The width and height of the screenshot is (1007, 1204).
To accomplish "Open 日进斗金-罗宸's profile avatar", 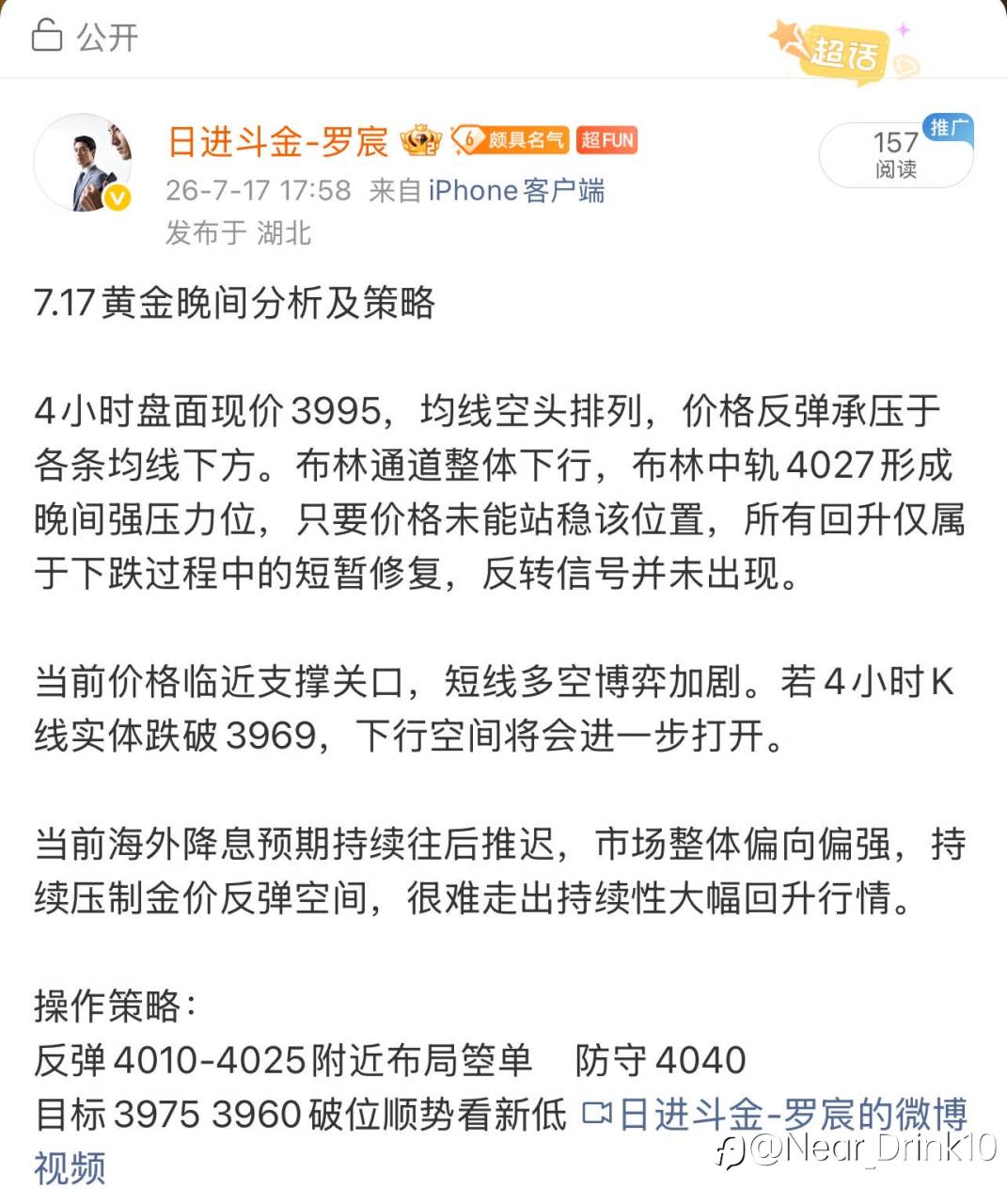I will pyautogui.click(x=83, y=164).
